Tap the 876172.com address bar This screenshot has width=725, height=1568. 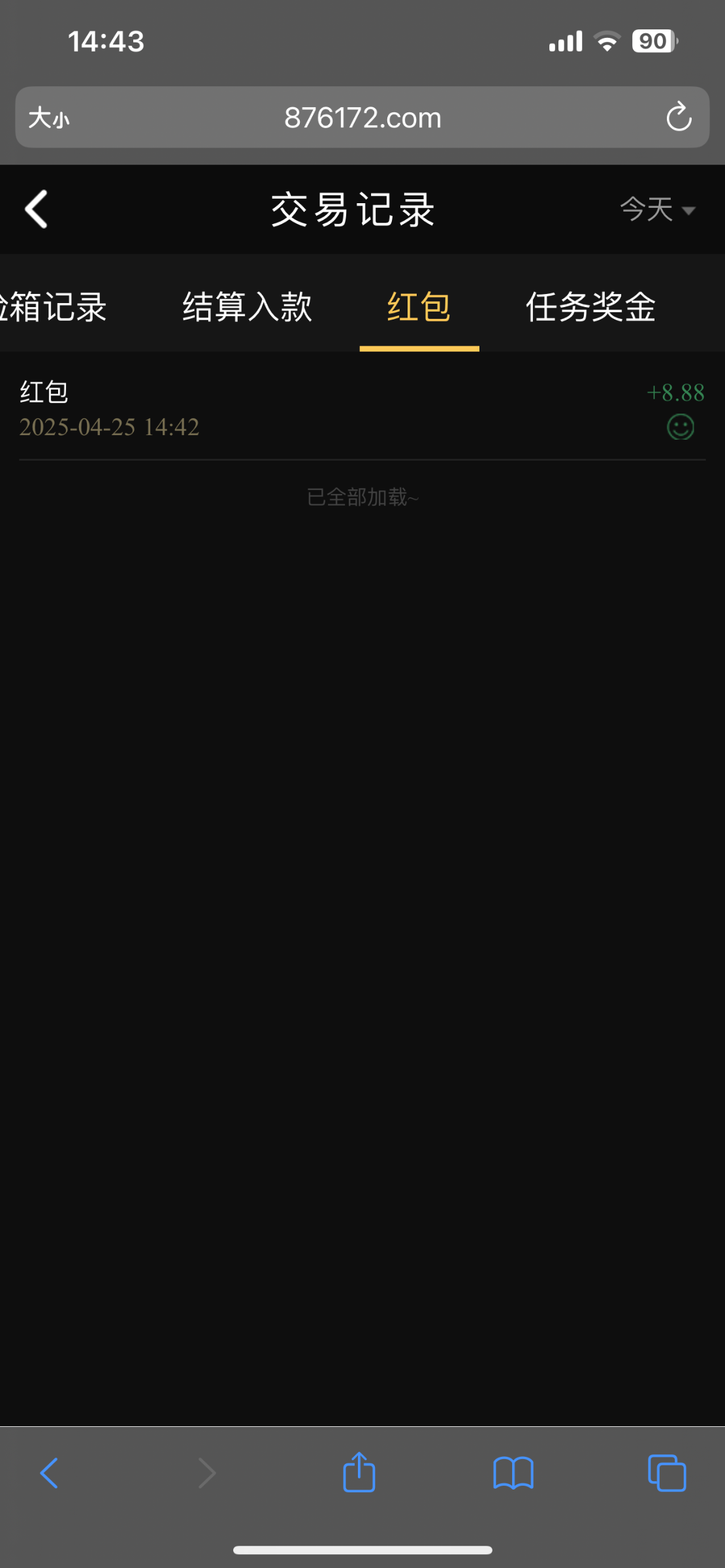tap(362, 118)
